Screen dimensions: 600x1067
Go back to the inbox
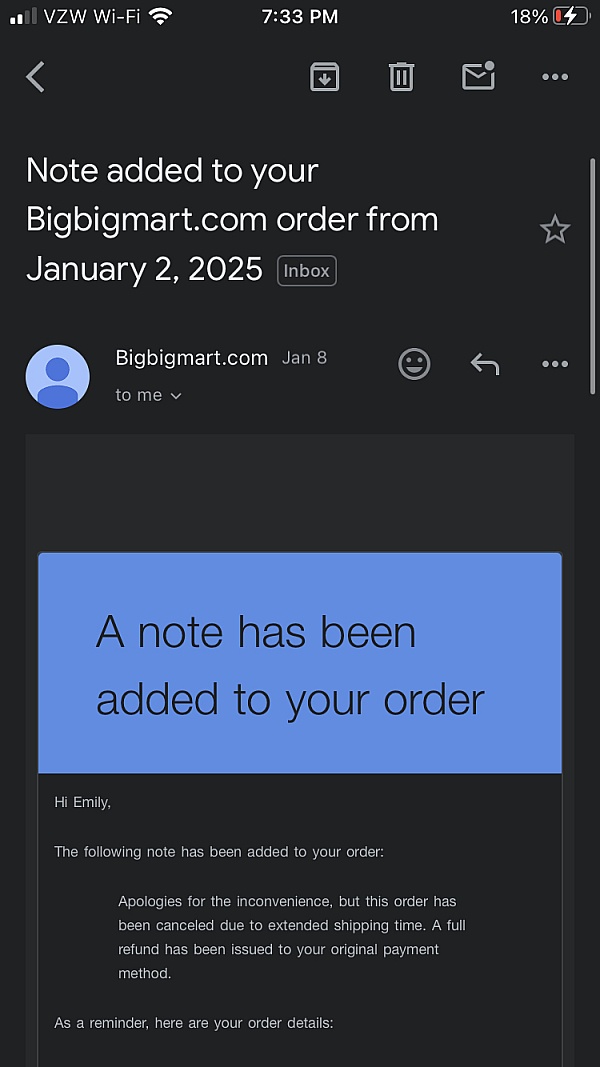click(x=35, y=76)
